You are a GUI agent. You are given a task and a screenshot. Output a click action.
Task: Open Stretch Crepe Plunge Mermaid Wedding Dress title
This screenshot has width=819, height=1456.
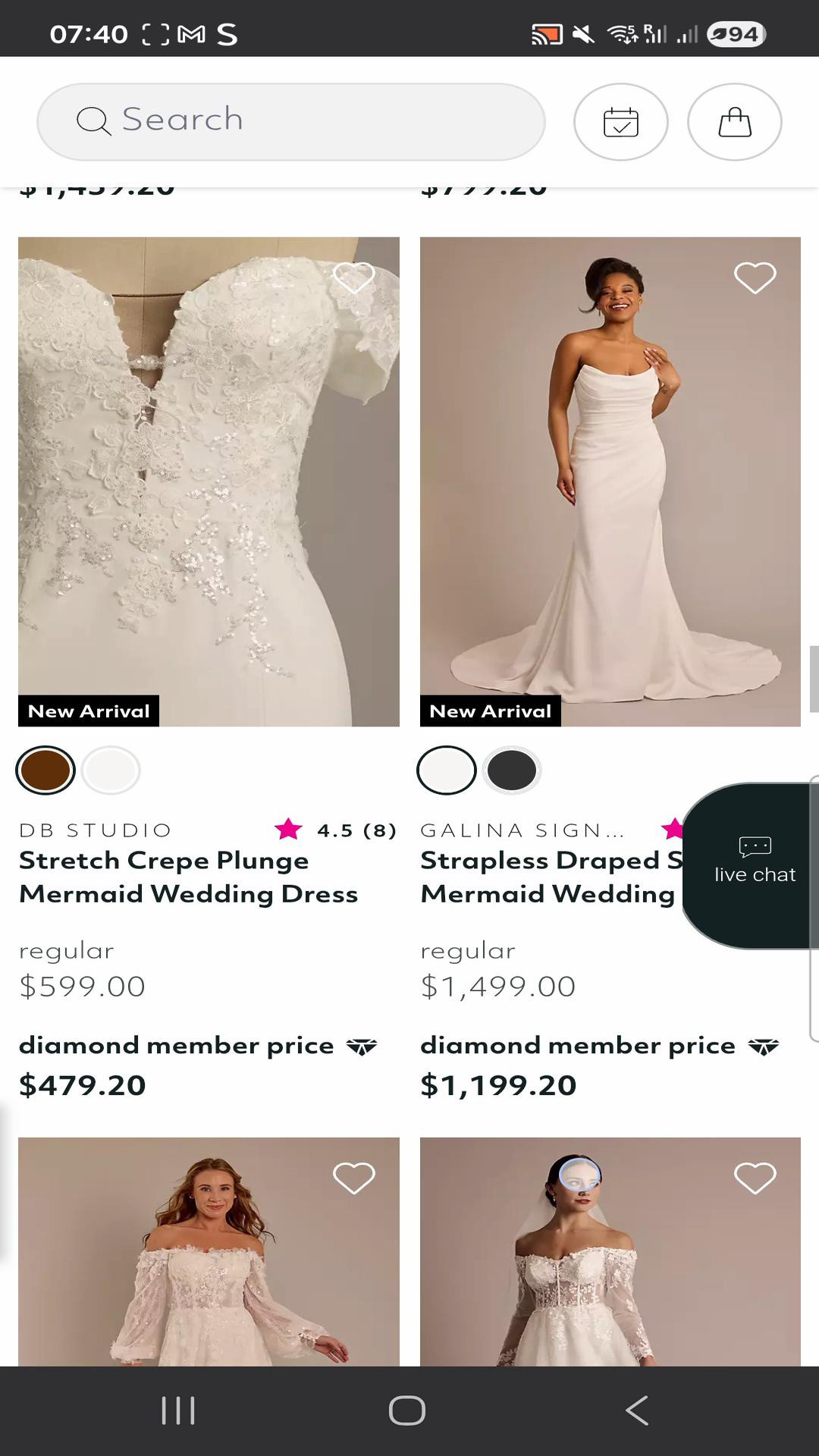pos(188,877)
